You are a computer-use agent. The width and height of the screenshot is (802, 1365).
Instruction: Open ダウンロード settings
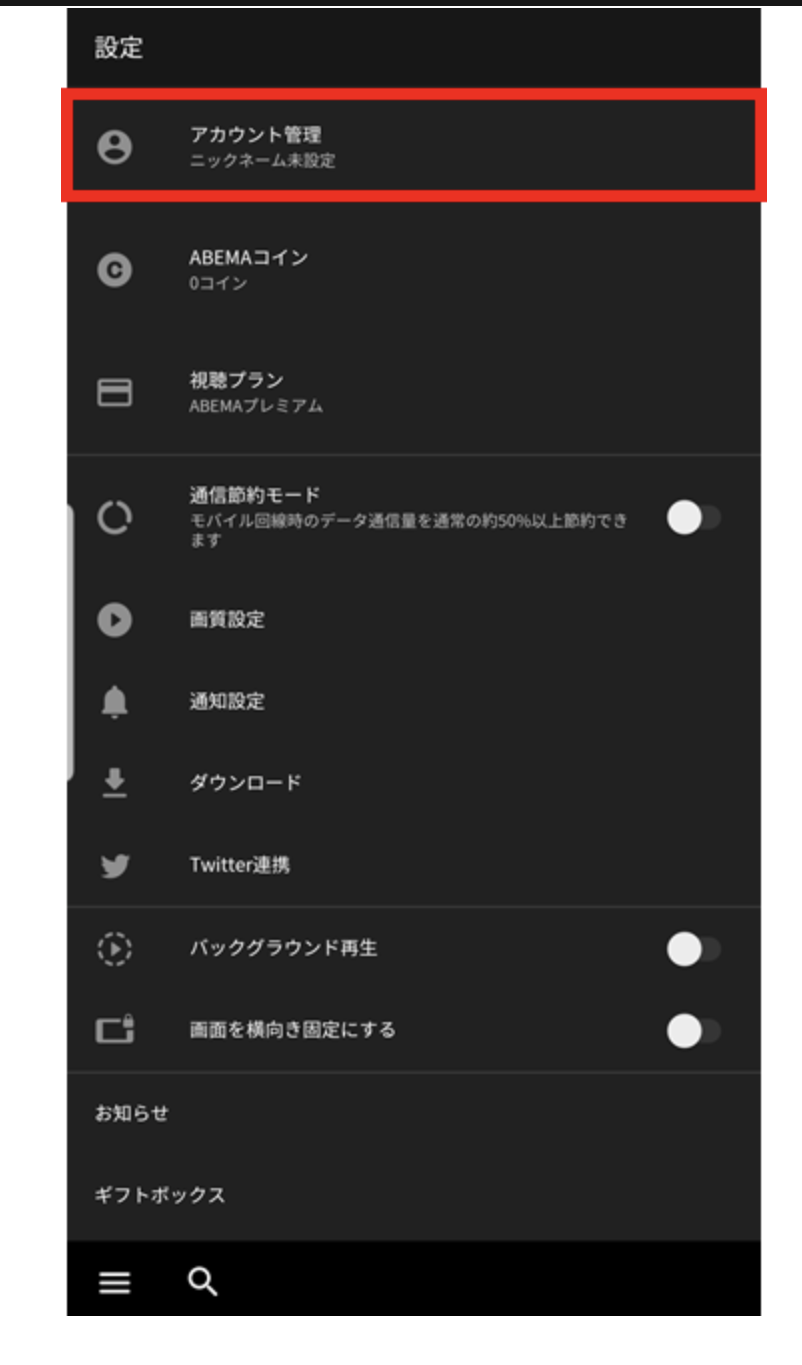click(x=414, y=783)
